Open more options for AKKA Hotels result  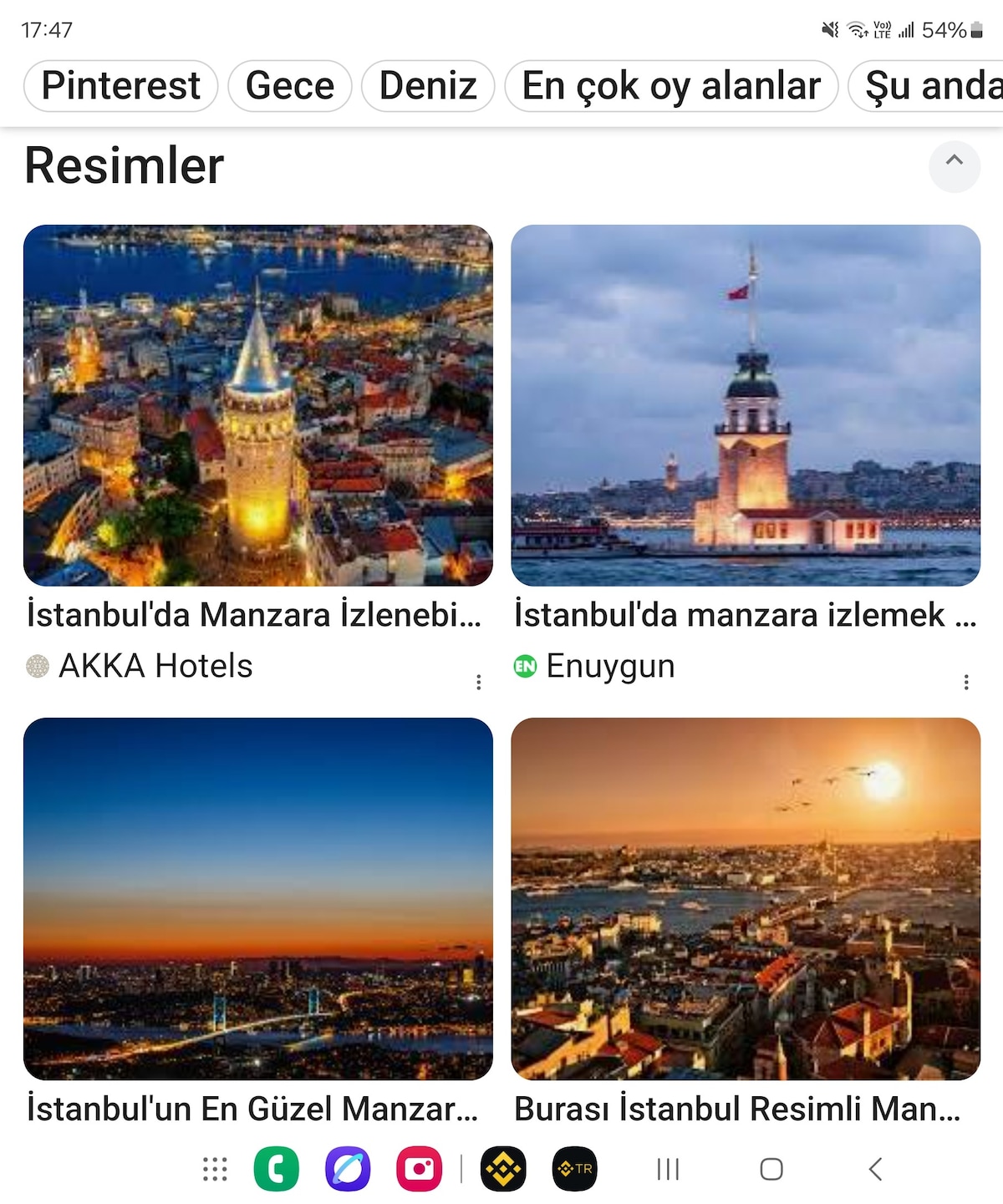tap(478, 683)
